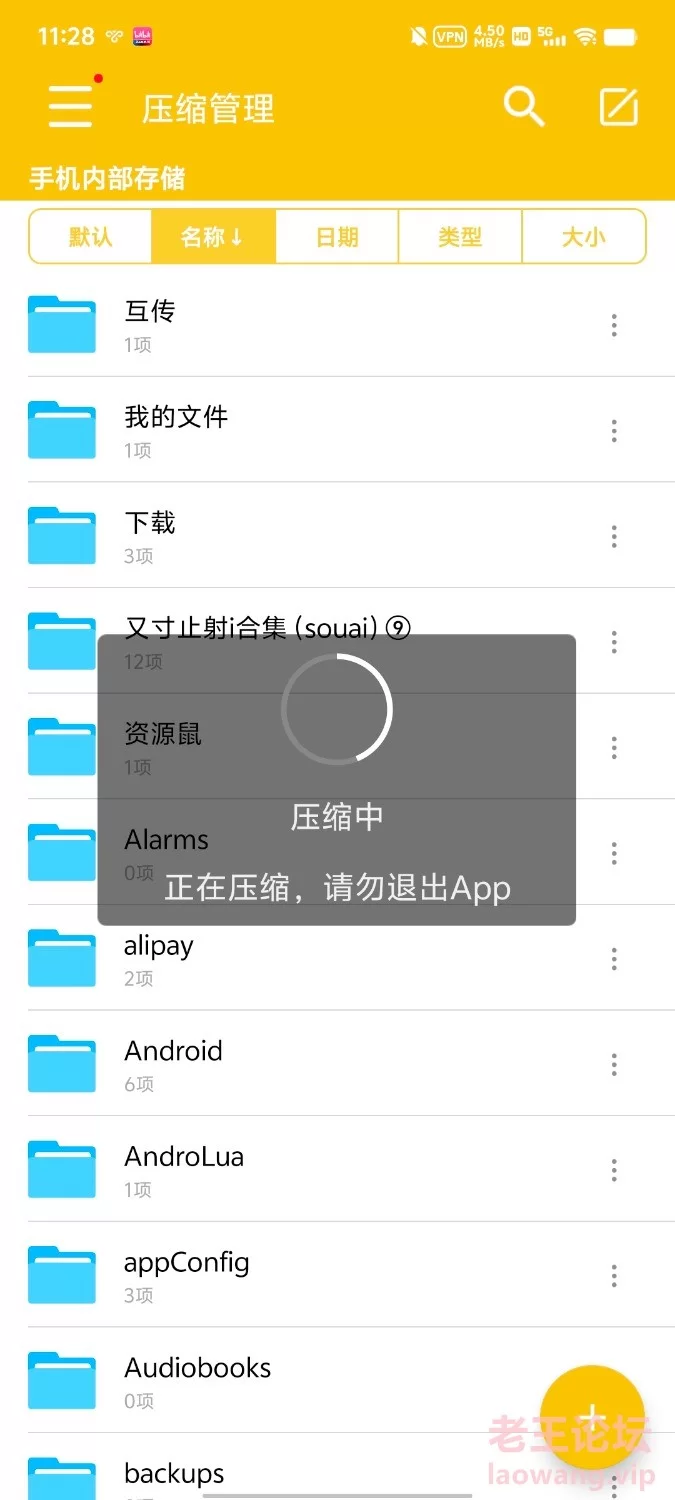Image resolution: width=675 pixels, height=1500 pixels.
Task: Open the hamburger drawer menu
Action: 71,105
